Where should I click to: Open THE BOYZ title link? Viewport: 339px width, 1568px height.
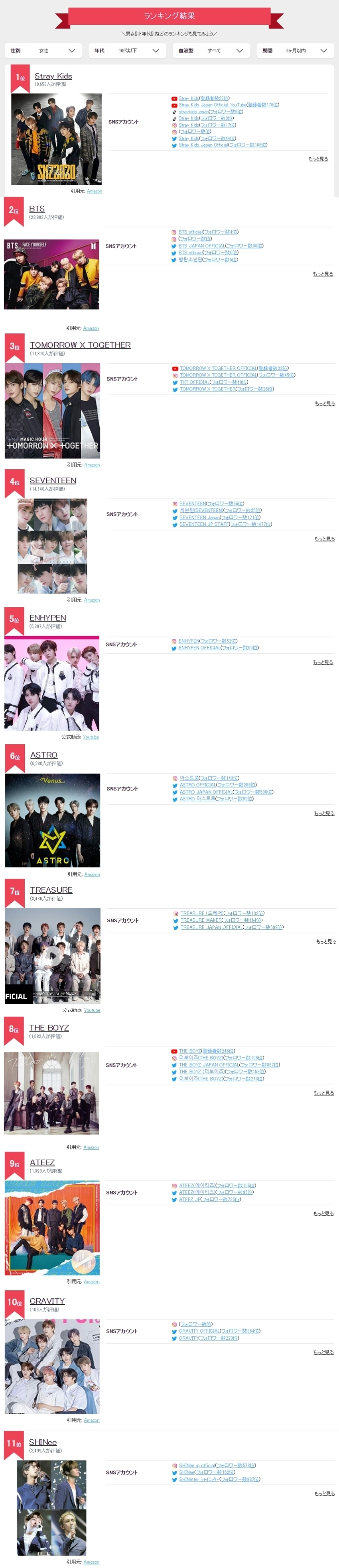[x=49, y=1027]
